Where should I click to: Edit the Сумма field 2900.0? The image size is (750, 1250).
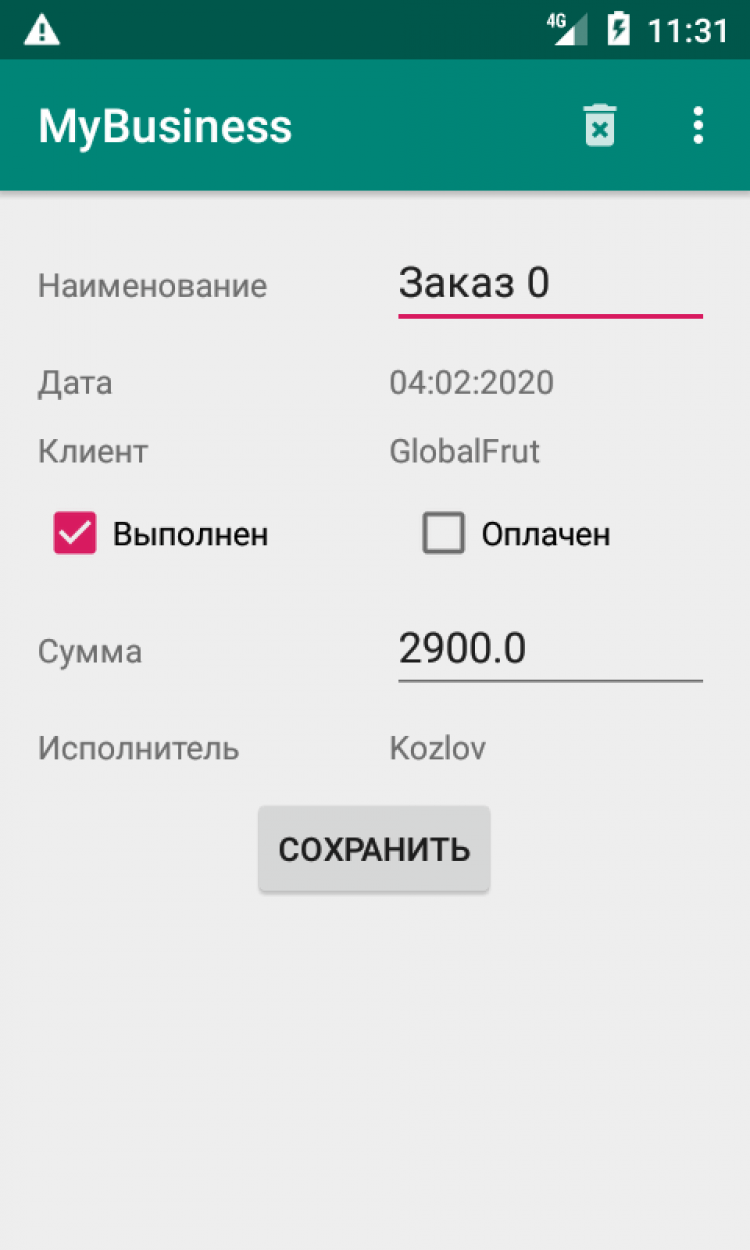(x=549, y=650)
